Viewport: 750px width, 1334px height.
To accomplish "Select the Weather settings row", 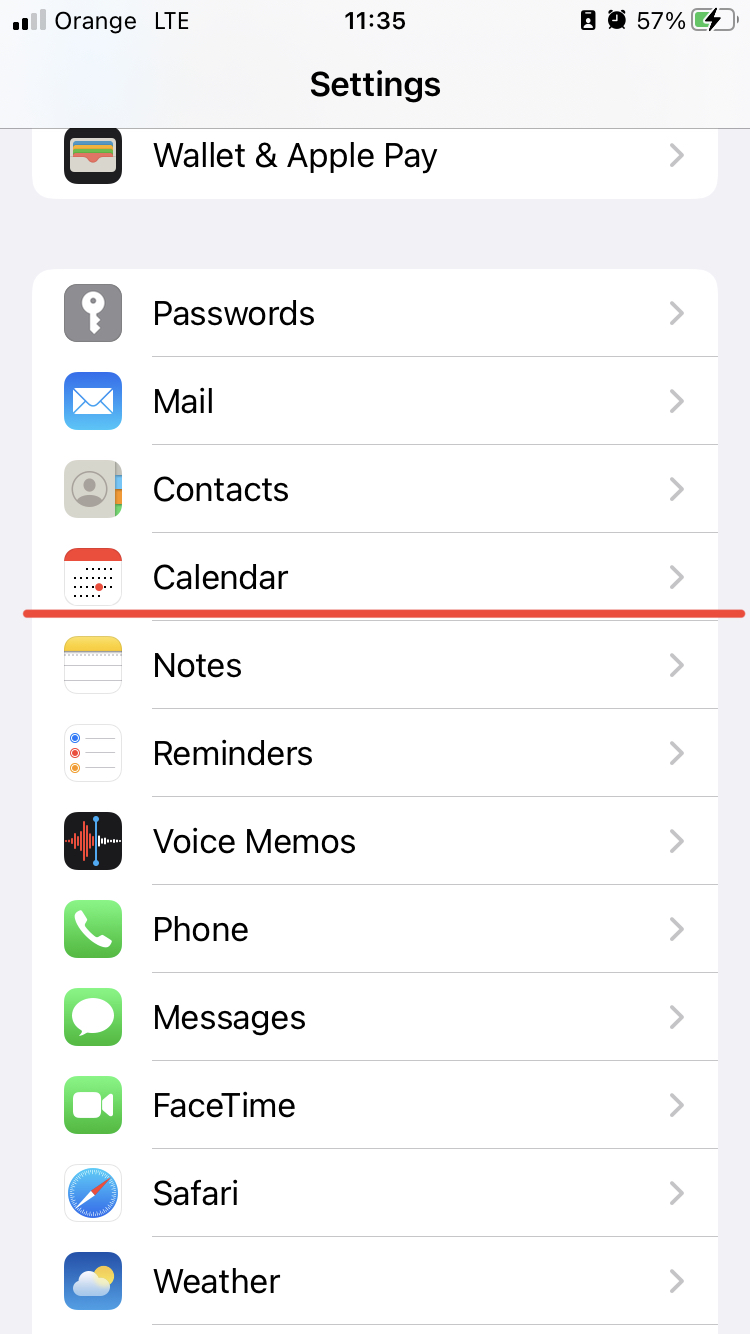I will [x=375, y=1282].
